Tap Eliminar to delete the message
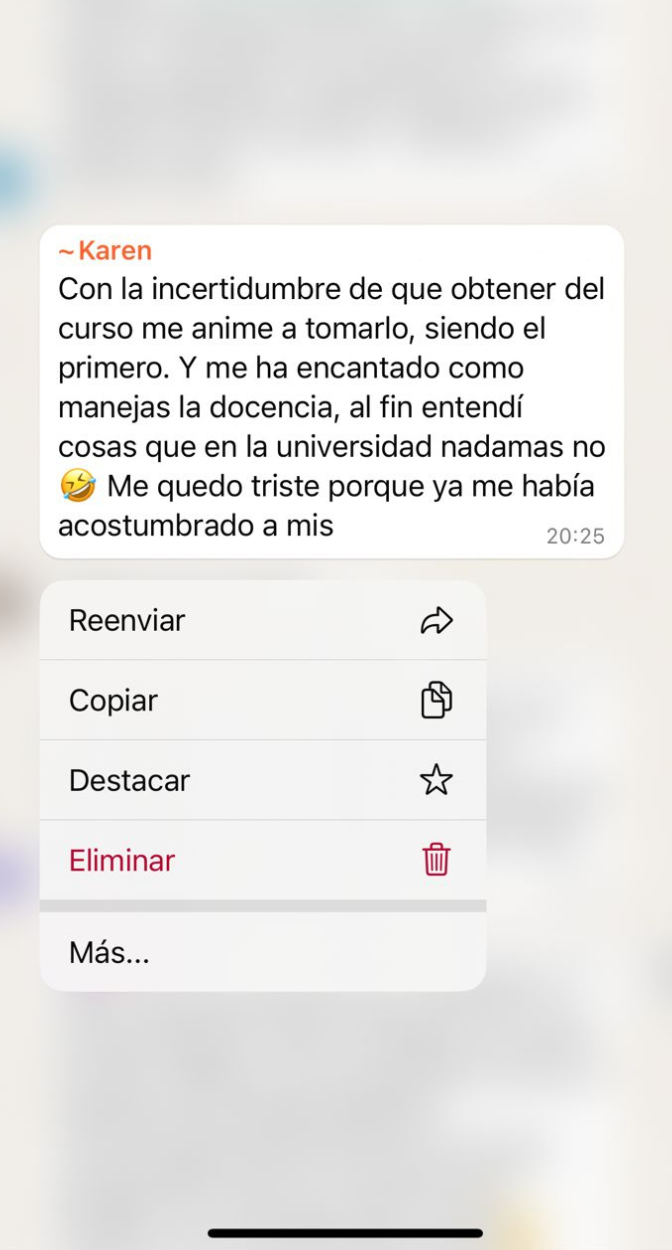This screenshot has height=1250, width=672. [262, 861]
